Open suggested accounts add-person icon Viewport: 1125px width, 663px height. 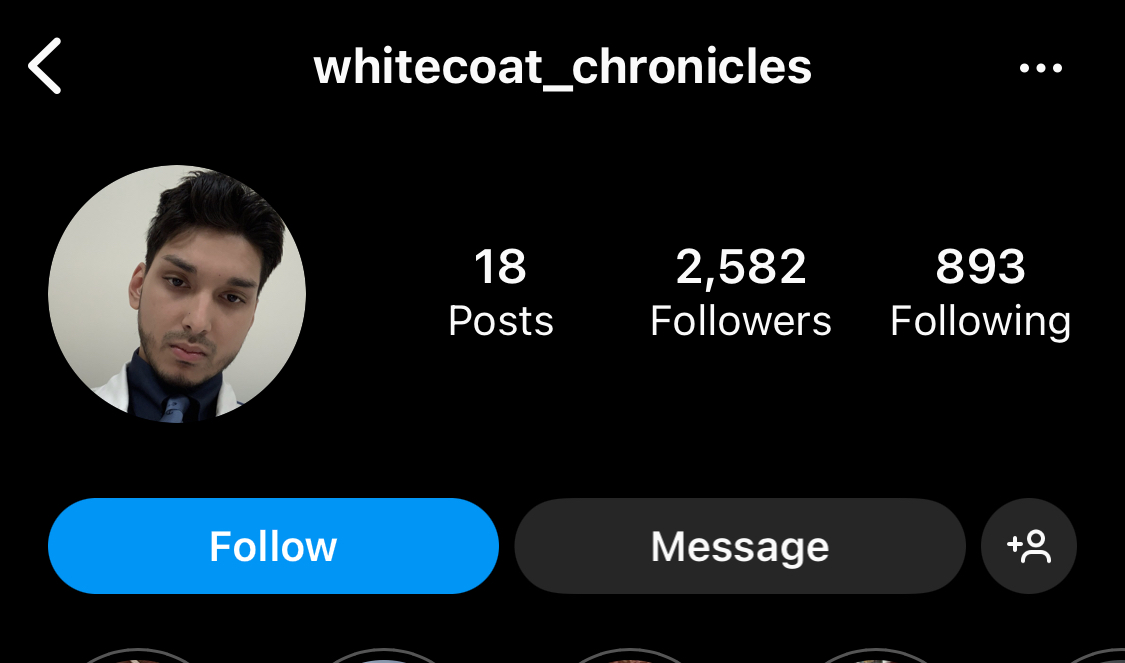tap(1029, 546)
